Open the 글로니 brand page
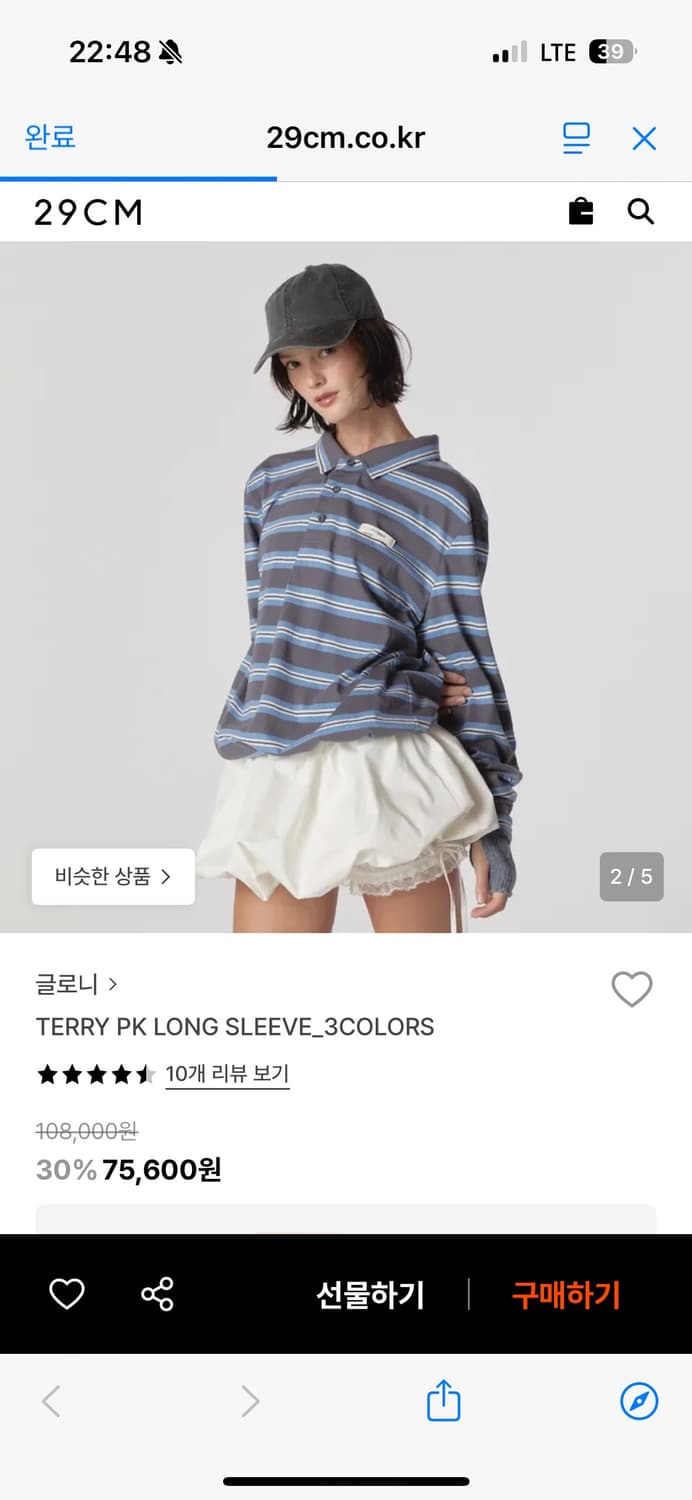The height and width of the screenshot is (1500, 692). (76, 984)
